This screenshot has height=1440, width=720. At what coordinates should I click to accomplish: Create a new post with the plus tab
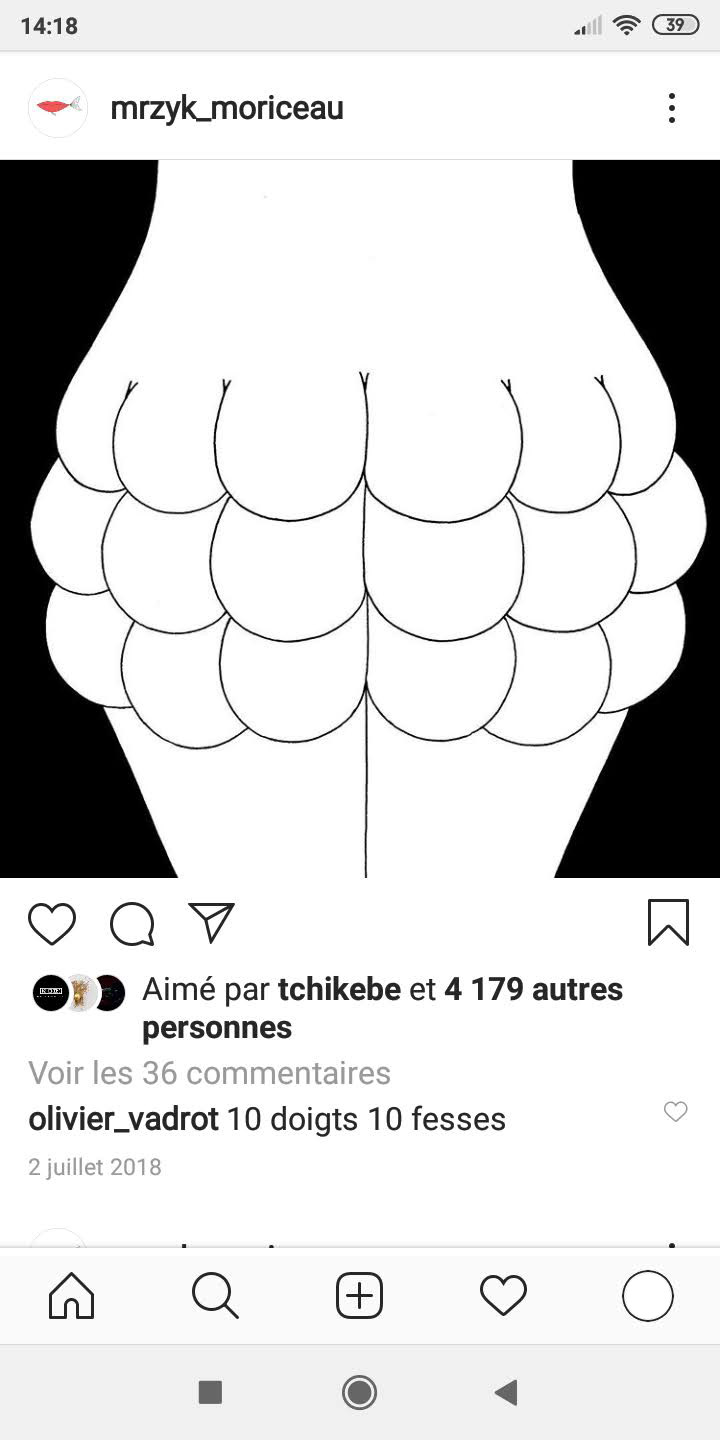(359, 1297)
